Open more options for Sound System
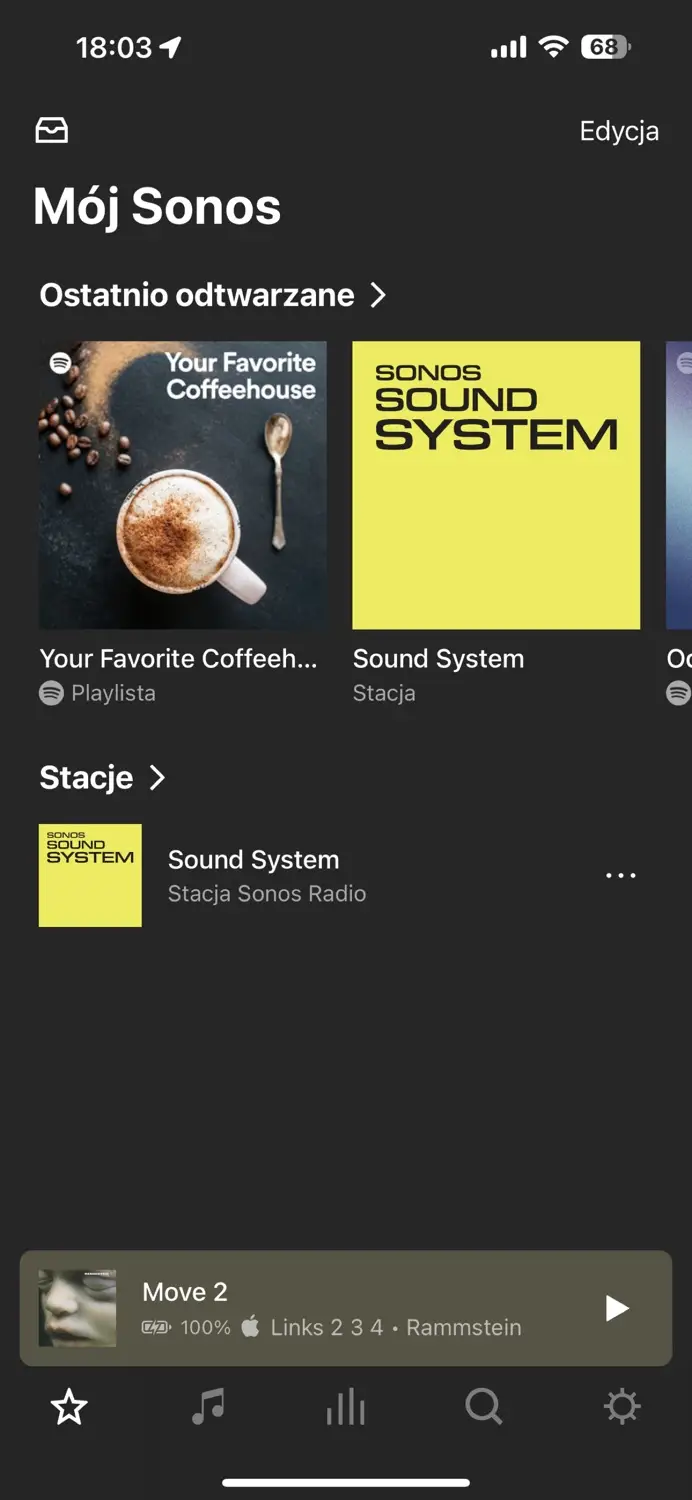The height and width of the screenshot is (1500, 692). (x=620, y=875)
